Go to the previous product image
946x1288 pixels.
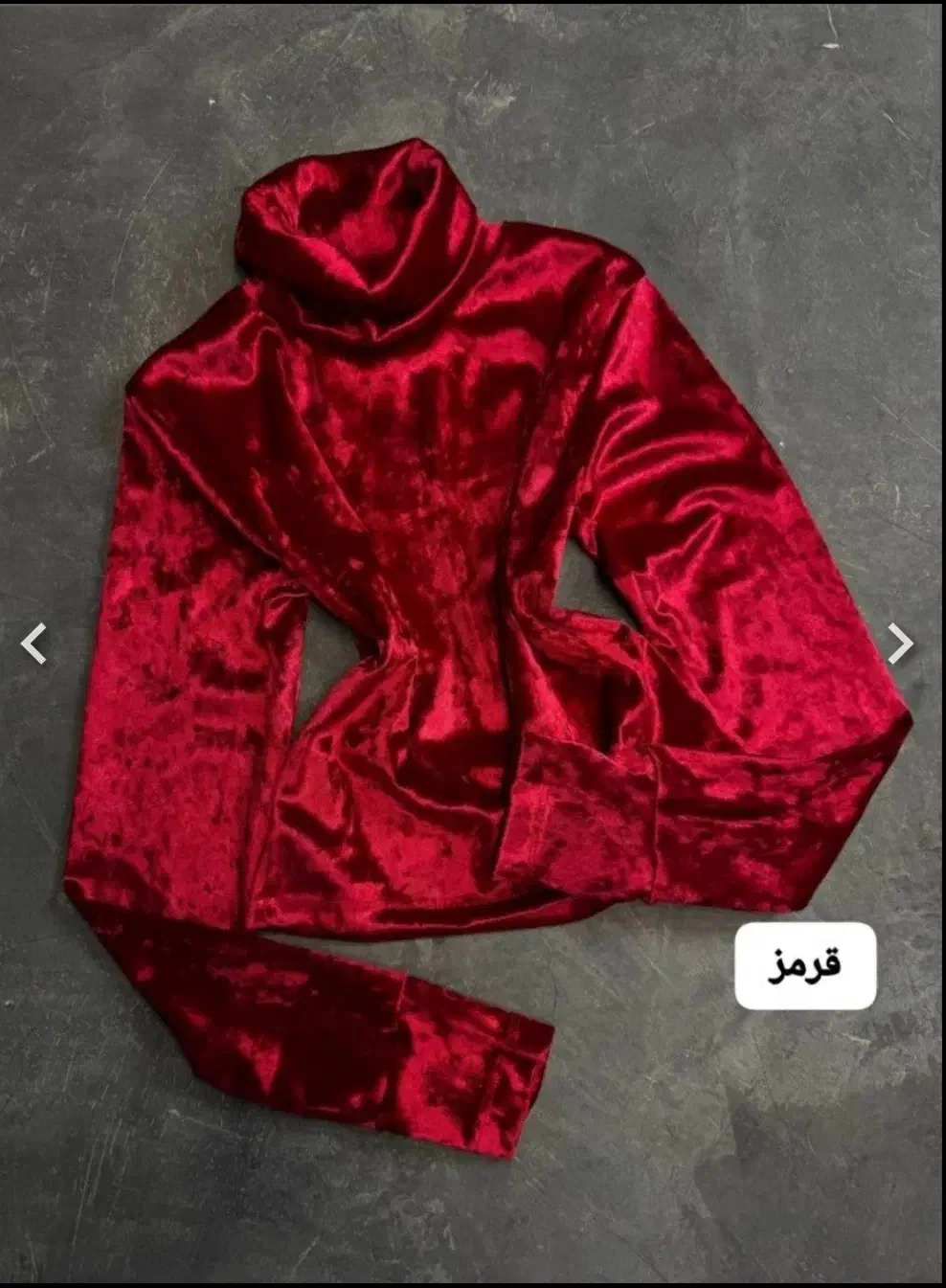(x=34, y=644)
